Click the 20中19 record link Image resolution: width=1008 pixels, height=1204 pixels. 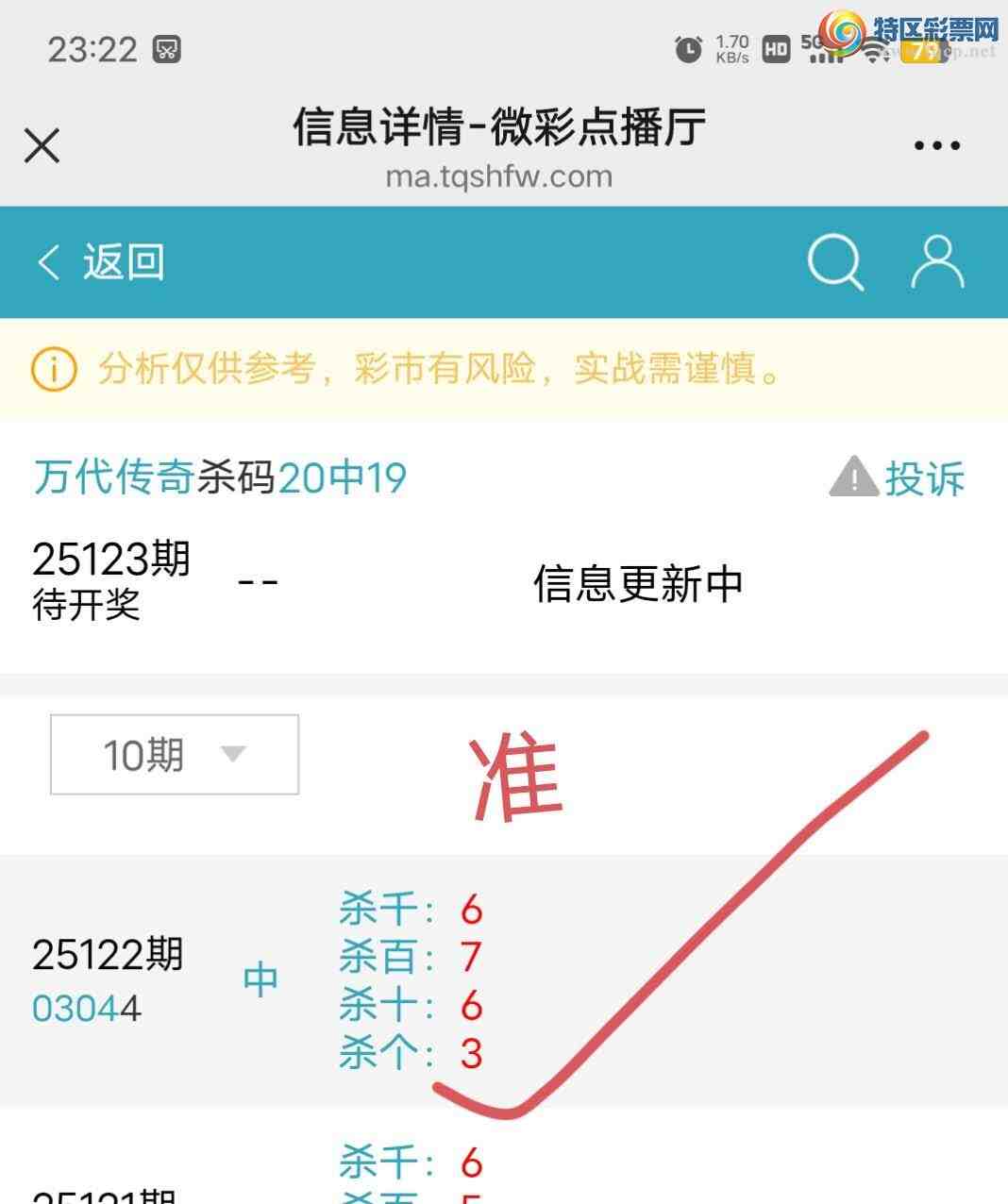(x=344, y=477)
